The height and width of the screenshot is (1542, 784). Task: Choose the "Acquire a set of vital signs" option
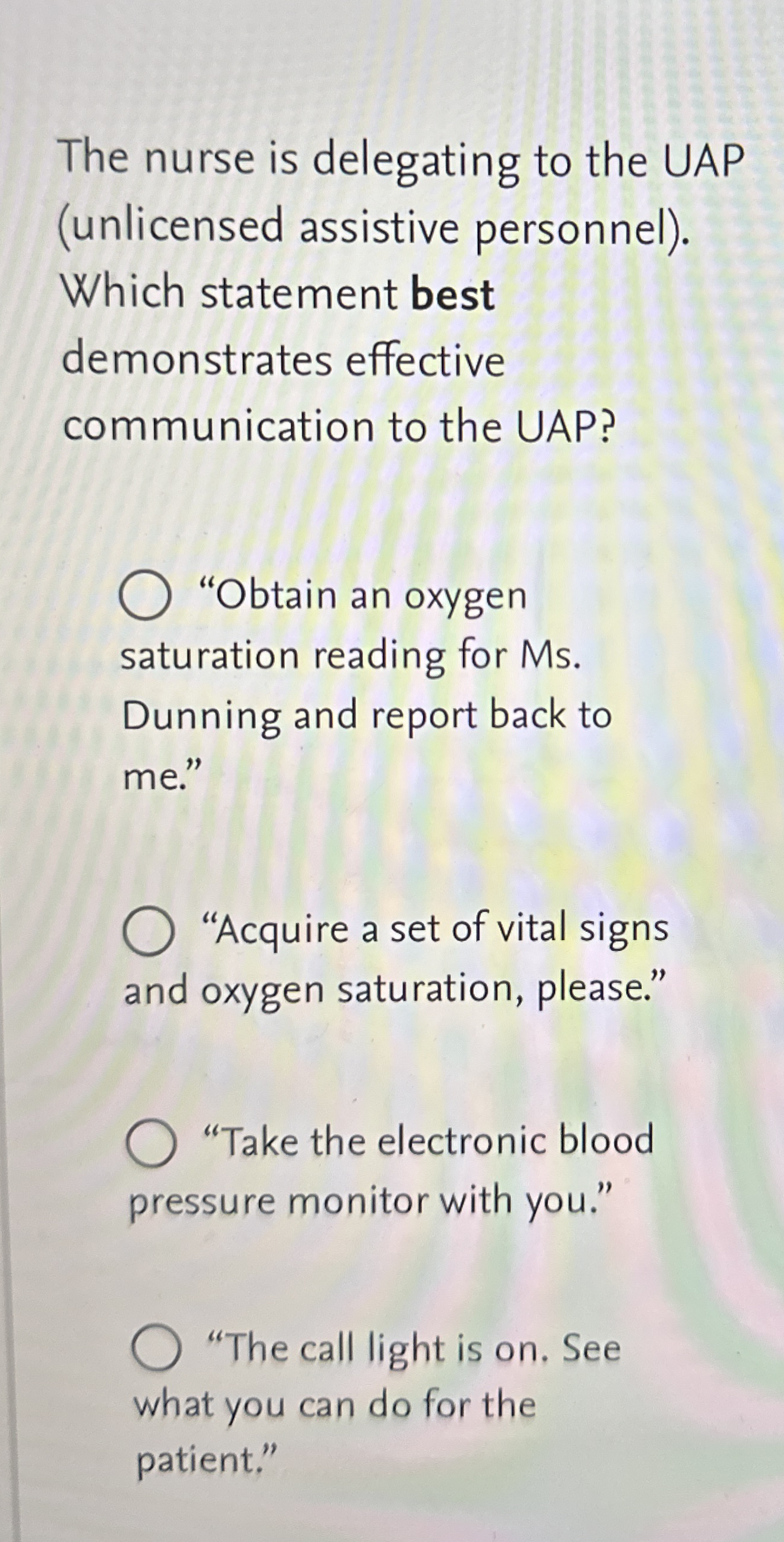[149, 931]
